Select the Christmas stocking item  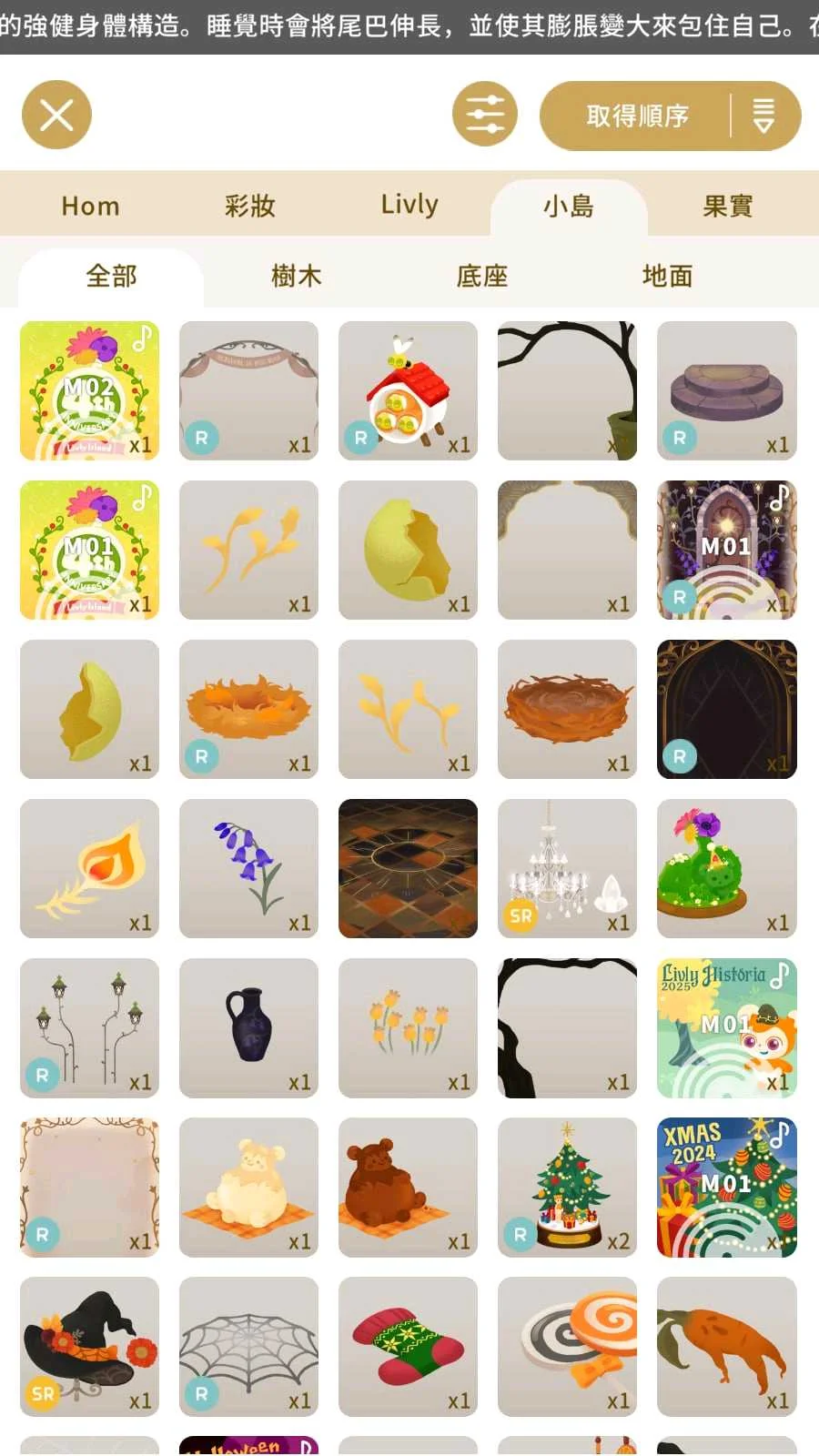tap(408, 1346)
